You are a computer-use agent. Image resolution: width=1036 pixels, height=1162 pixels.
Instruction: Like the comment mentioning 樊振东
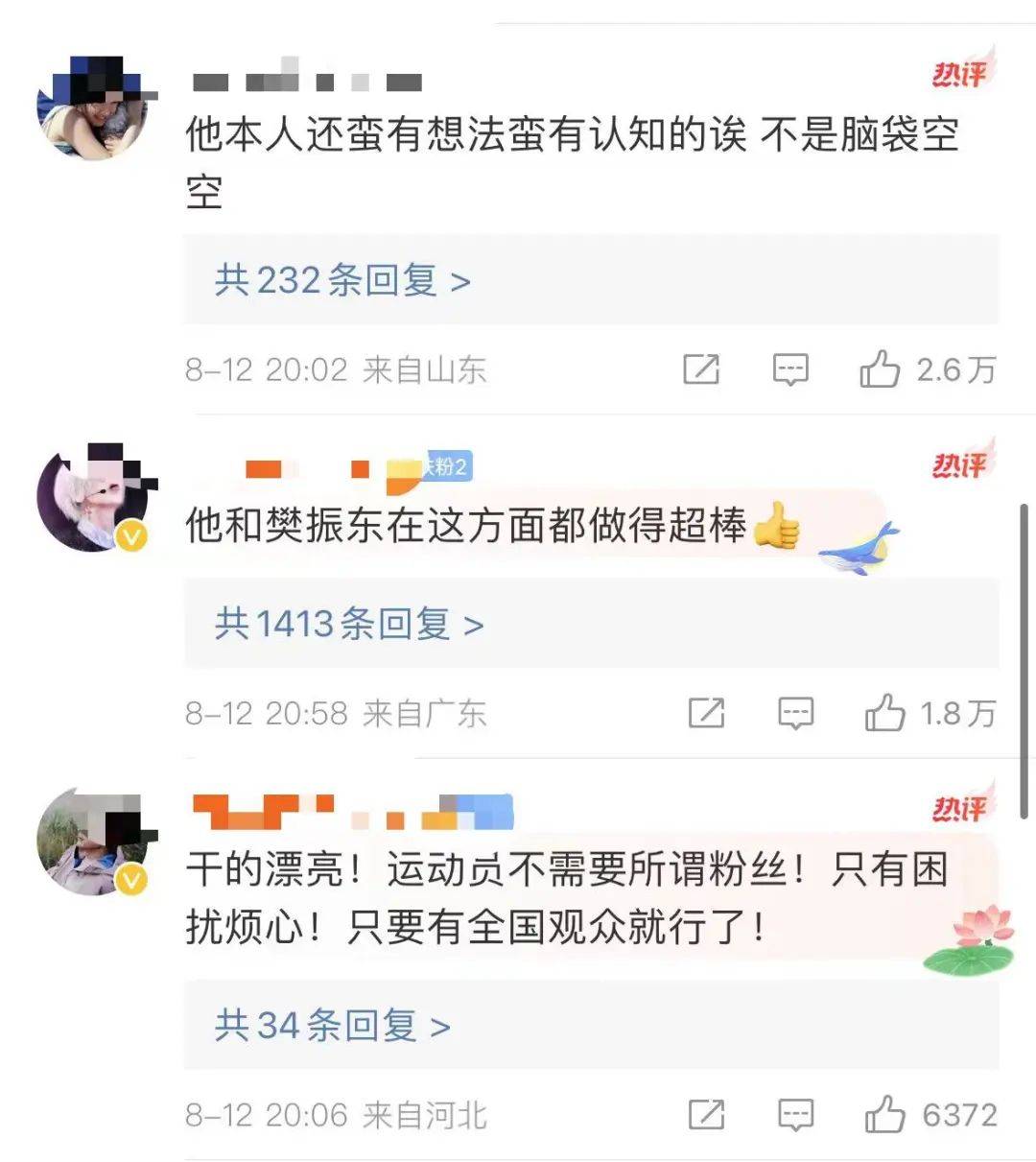(x=884, y=713)
